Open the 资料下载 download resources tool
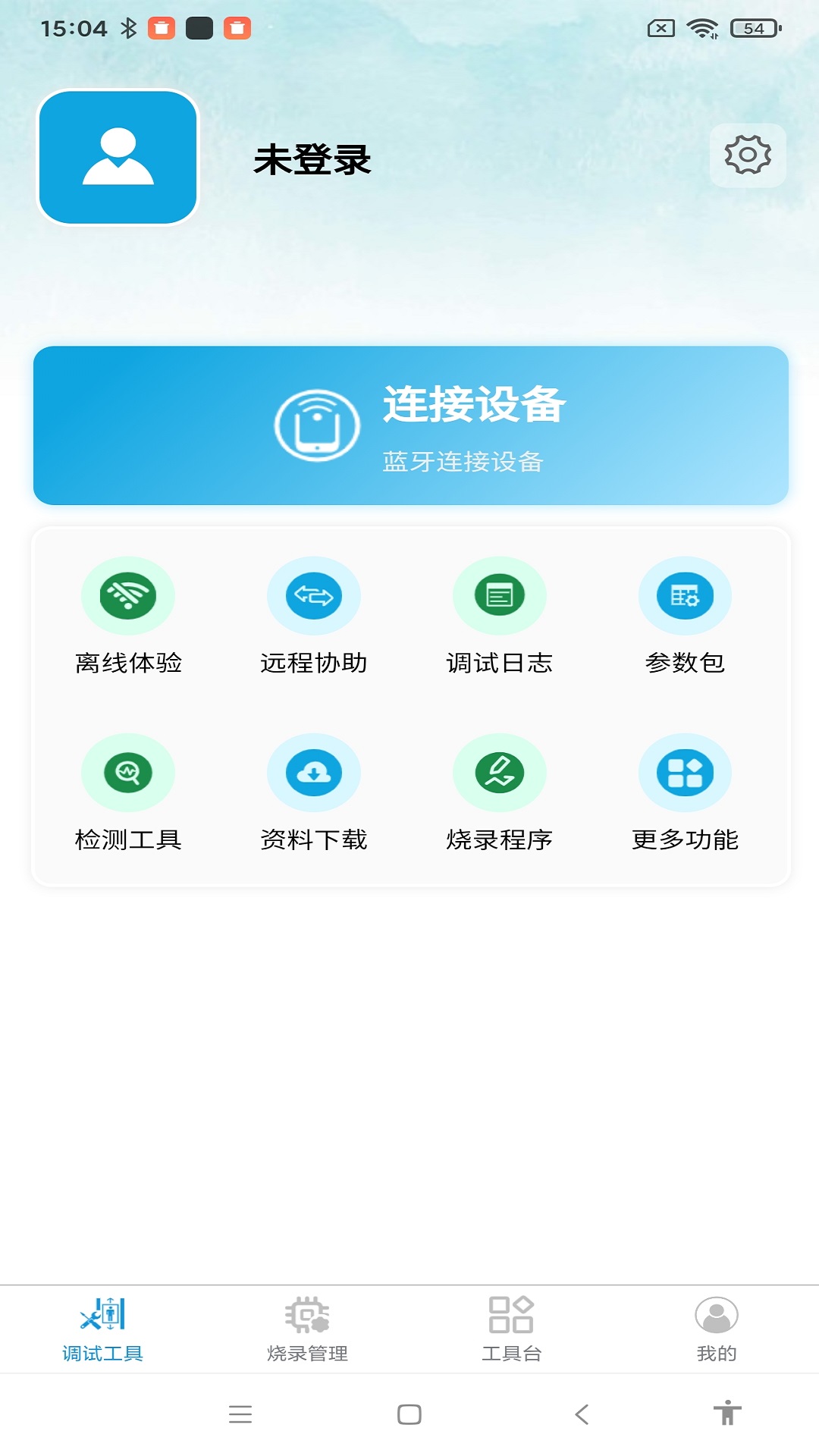 314,773
